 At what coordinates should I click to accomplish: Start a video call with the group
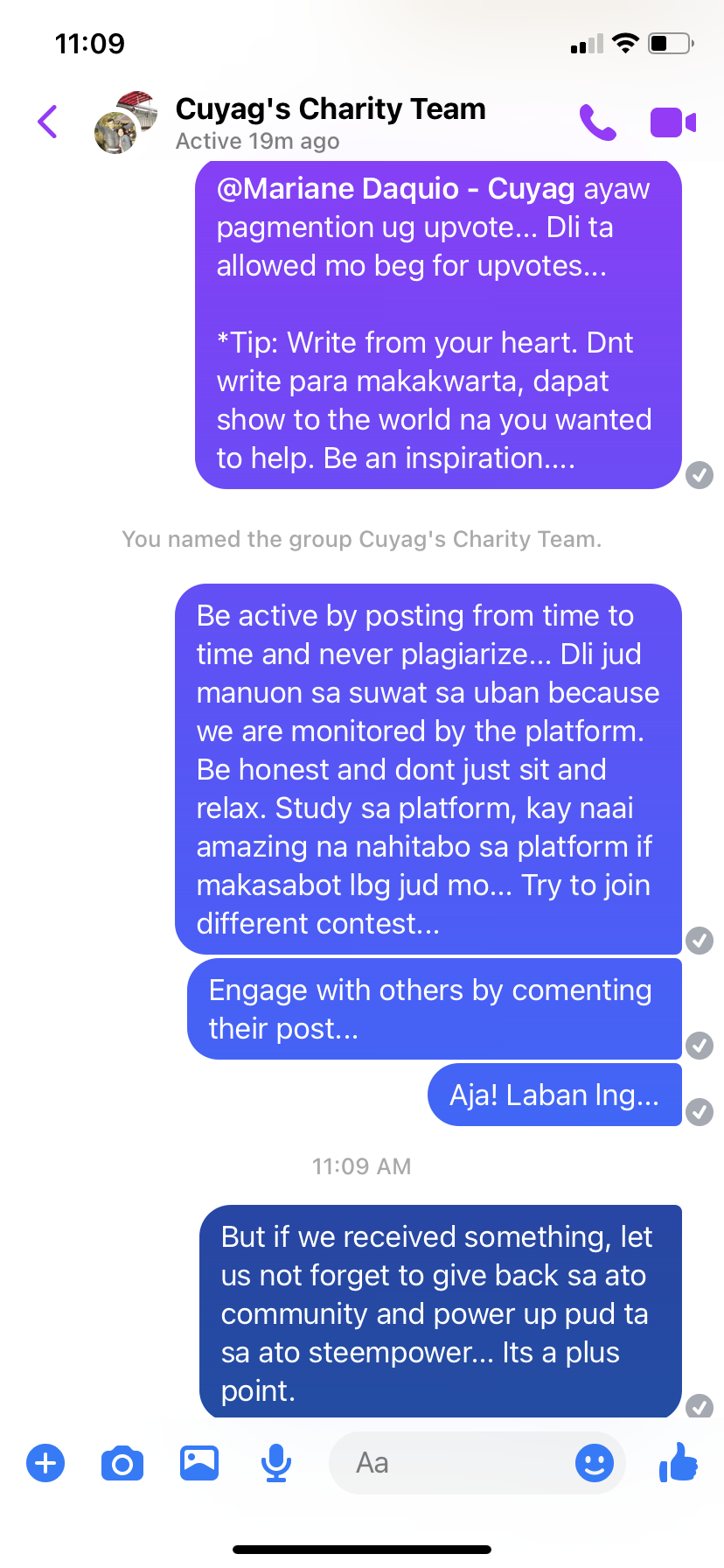(x=672, y=122)
